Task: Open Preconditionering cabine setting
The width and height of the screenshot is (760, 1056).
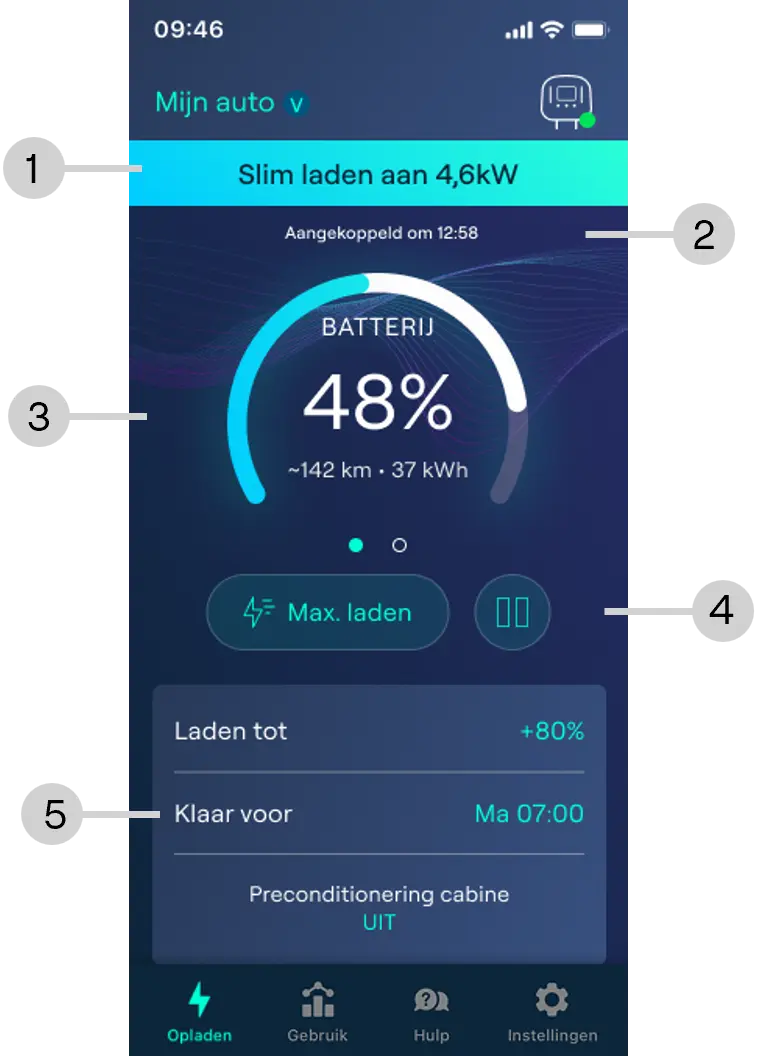Action: point(379,908)
